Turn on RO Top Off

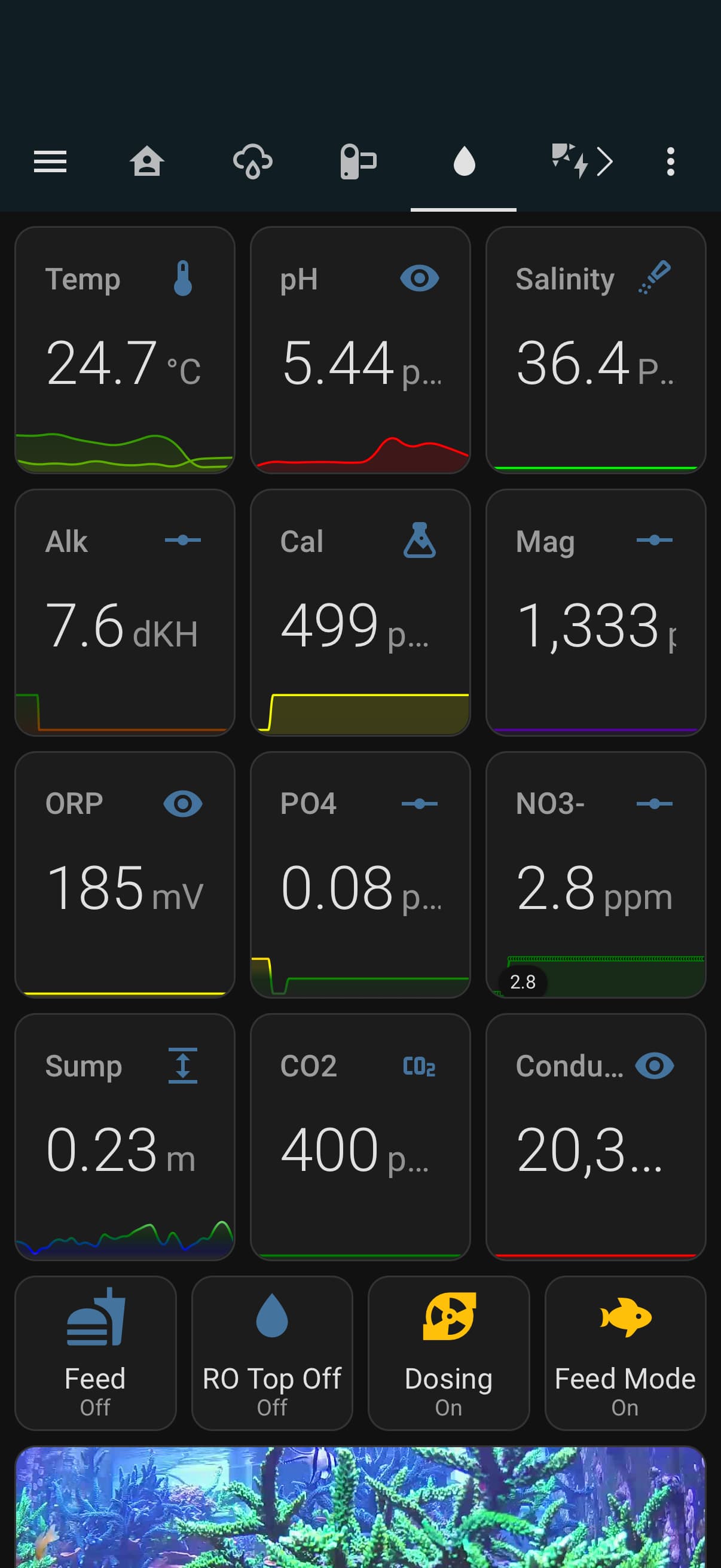point(272,1353)
